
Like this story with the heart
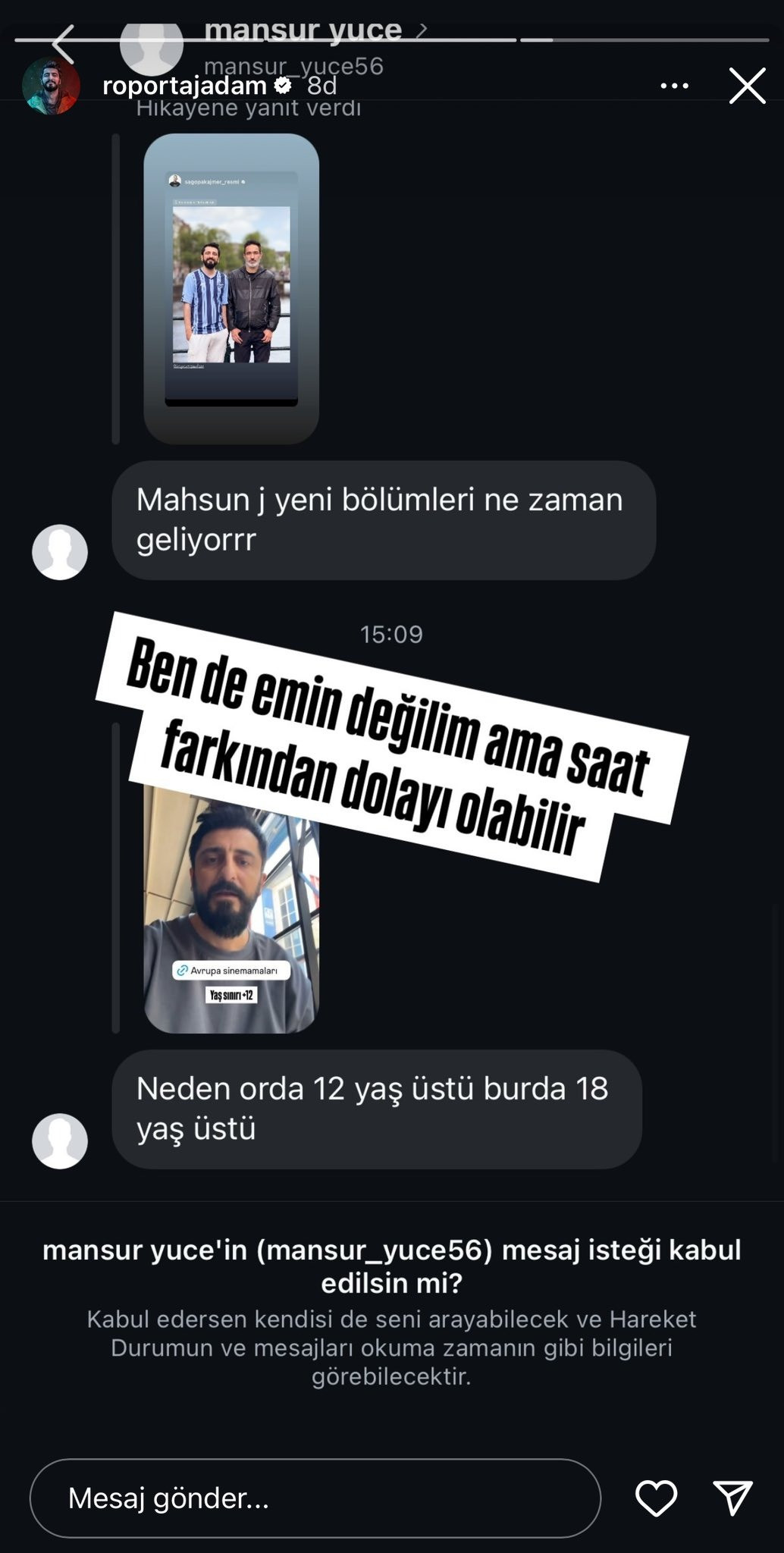pos(656,1498)
